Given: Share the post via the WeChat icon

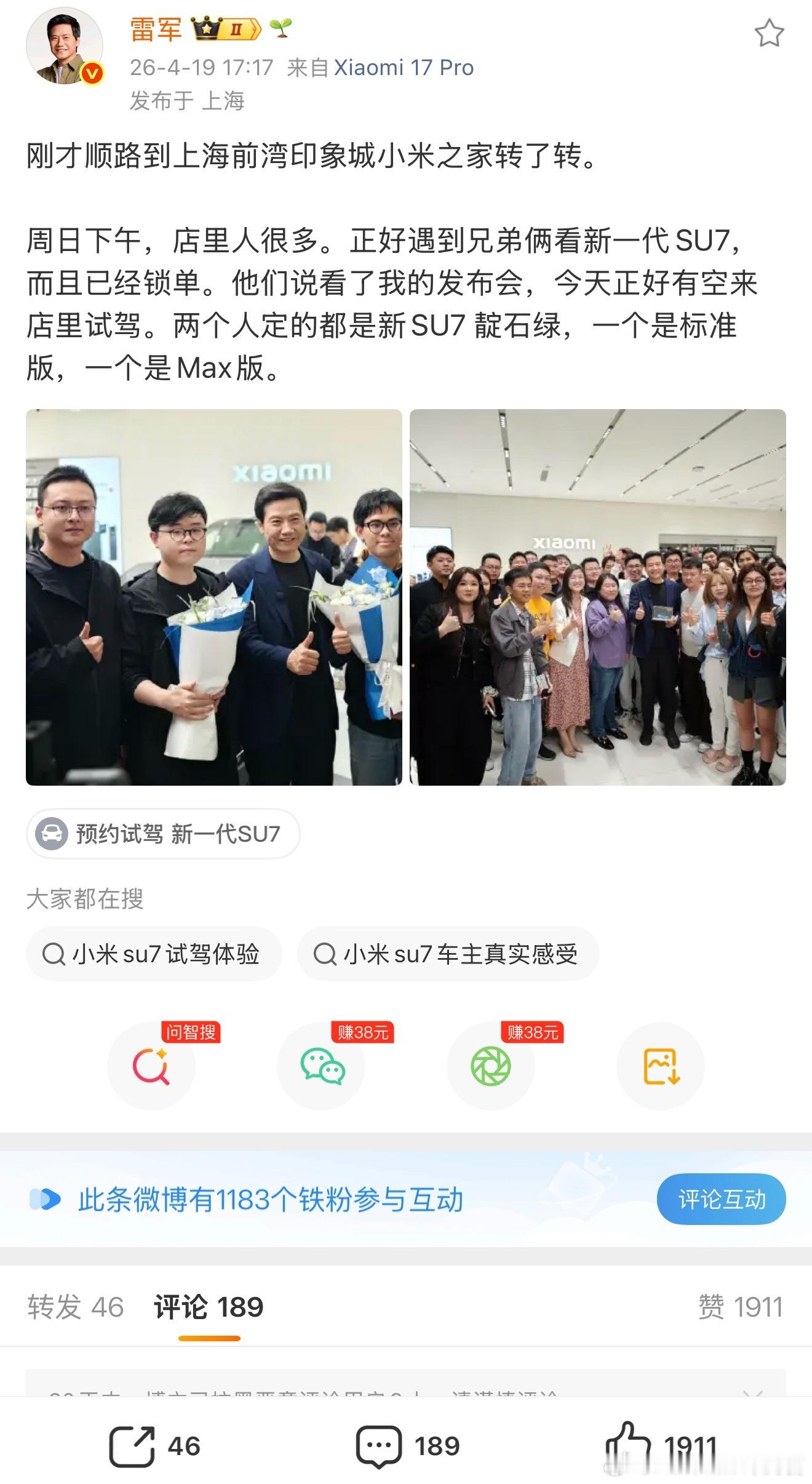Looking at the screenshot, I should [x=321, y=1066].
